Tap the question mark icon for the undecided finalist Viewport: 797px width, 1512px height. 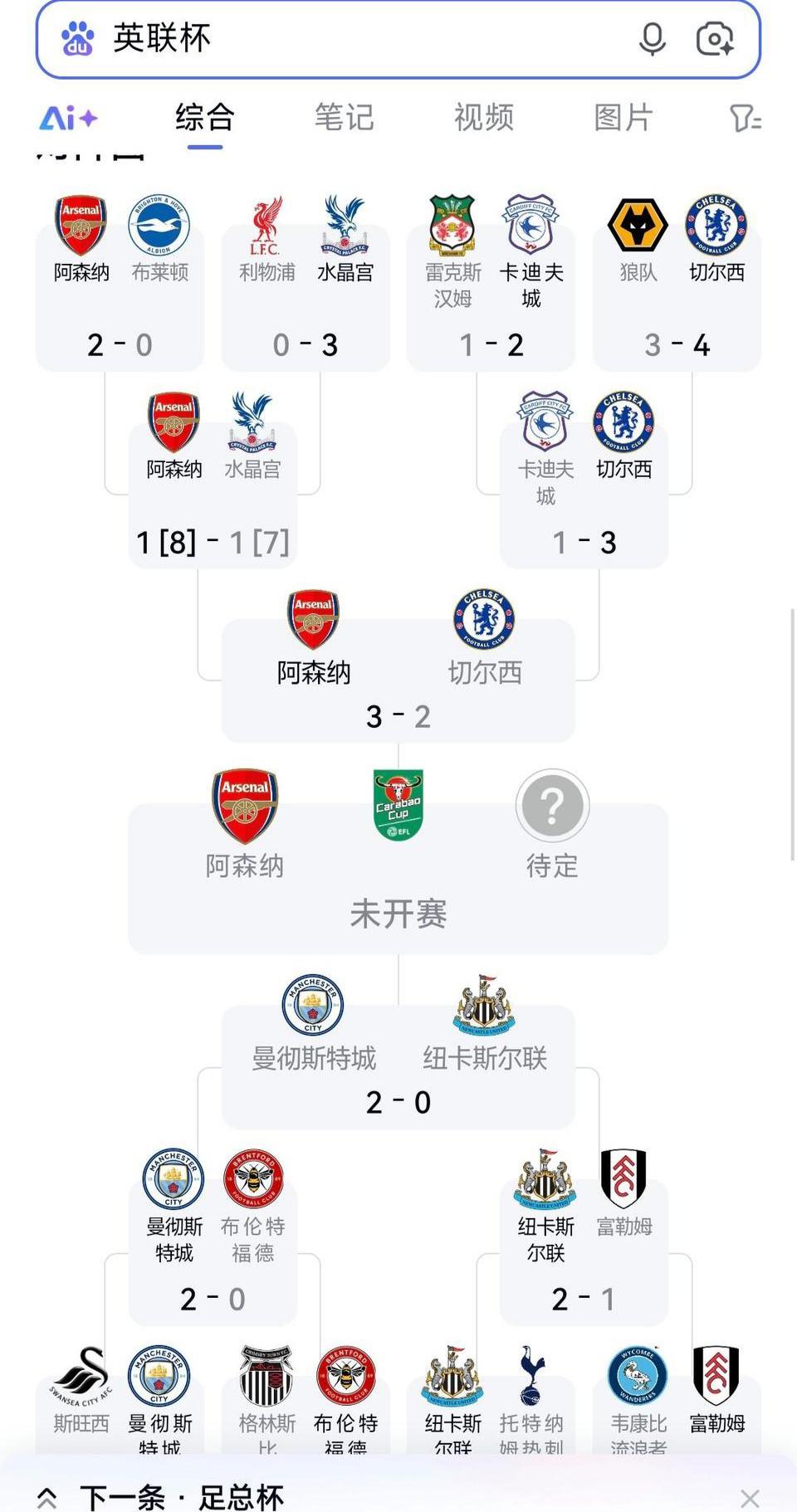click(552, 804)
